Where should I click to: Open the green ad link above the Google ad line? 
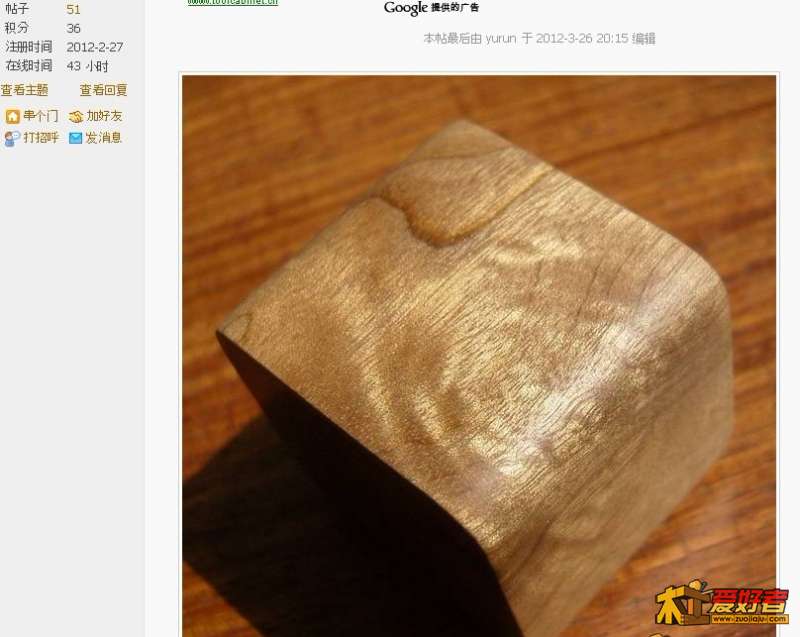pos(233,3)
